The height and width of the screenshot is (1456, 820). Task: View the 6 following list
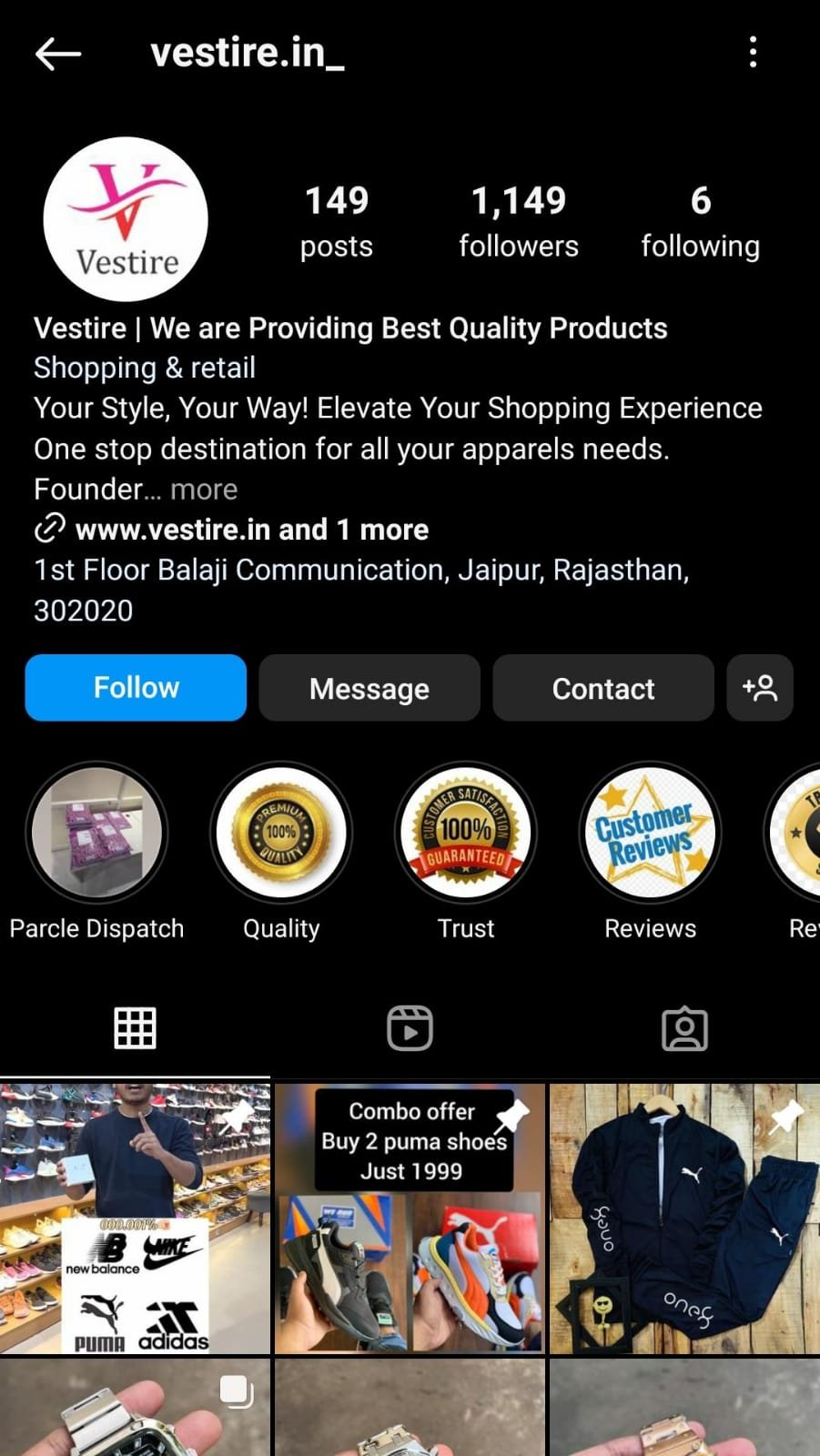[700, 221]
